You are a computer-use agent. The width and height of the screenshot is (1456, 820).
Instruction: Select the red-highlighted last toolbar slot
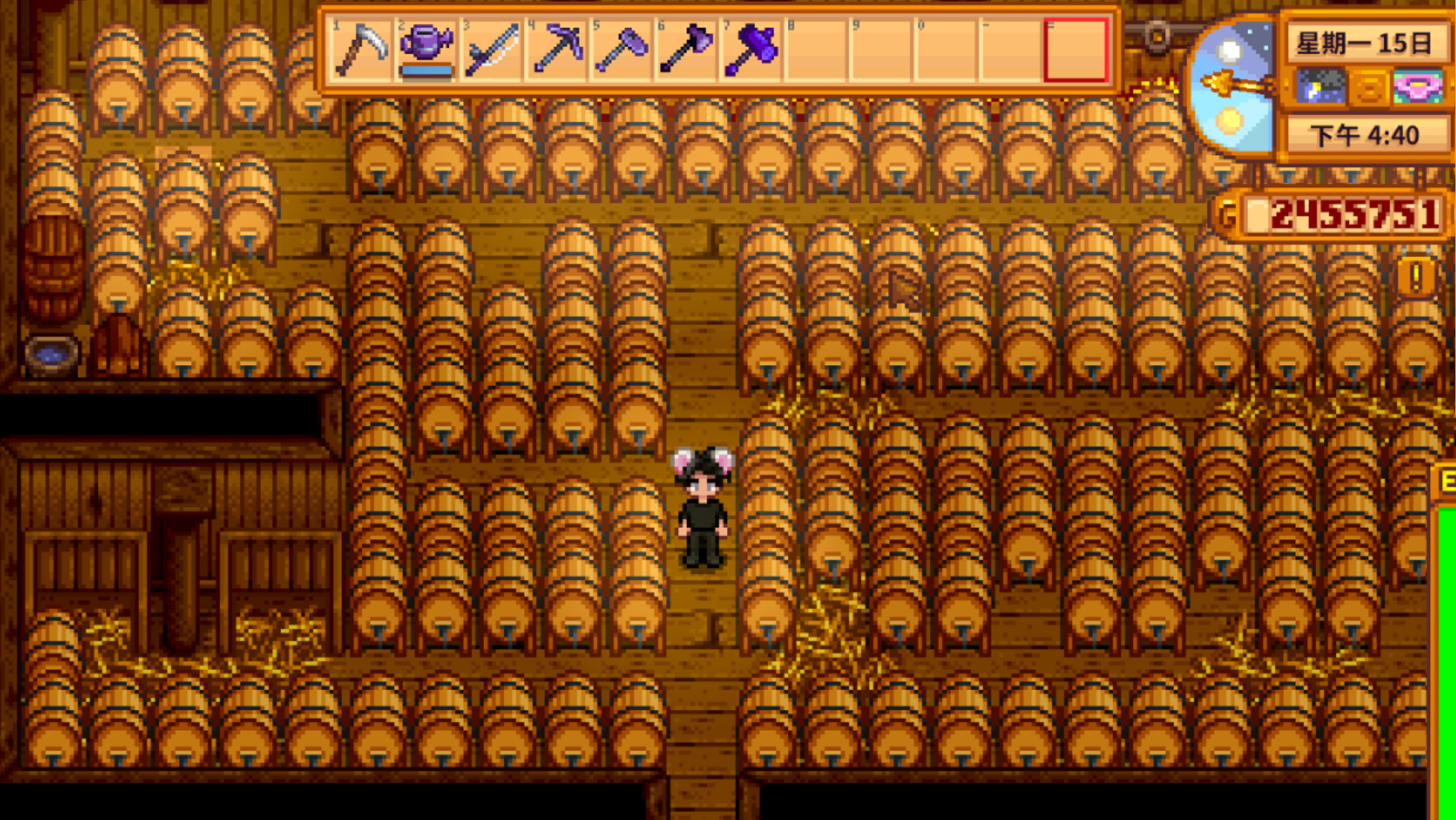(1076, 50)
